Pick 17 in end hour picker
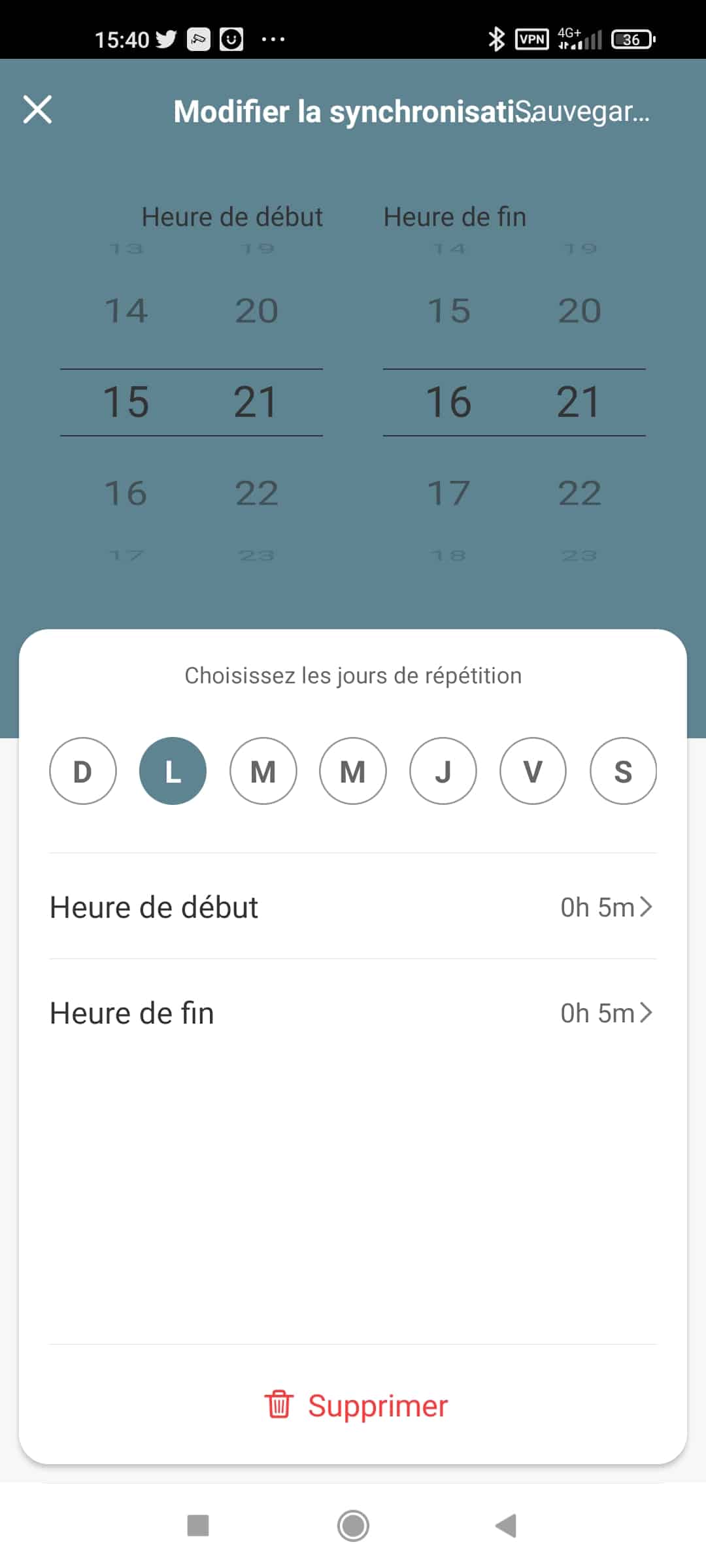The width and height of the screenshot is (706, 1568). 448,493
